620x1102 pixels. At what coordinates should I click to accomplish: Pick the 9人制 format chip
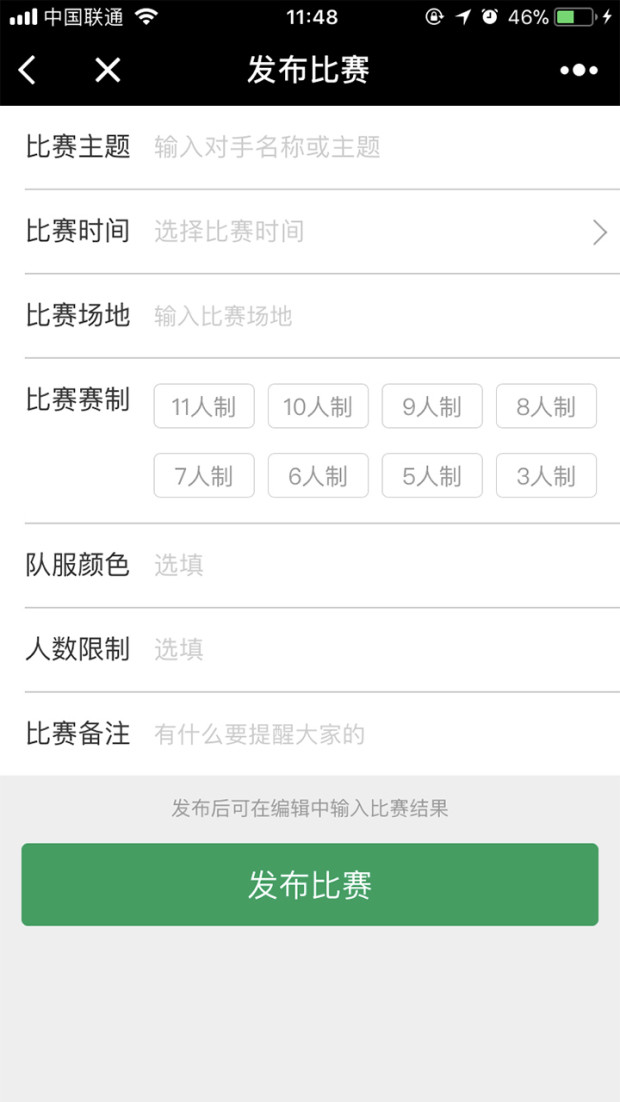tap(432, 406)
